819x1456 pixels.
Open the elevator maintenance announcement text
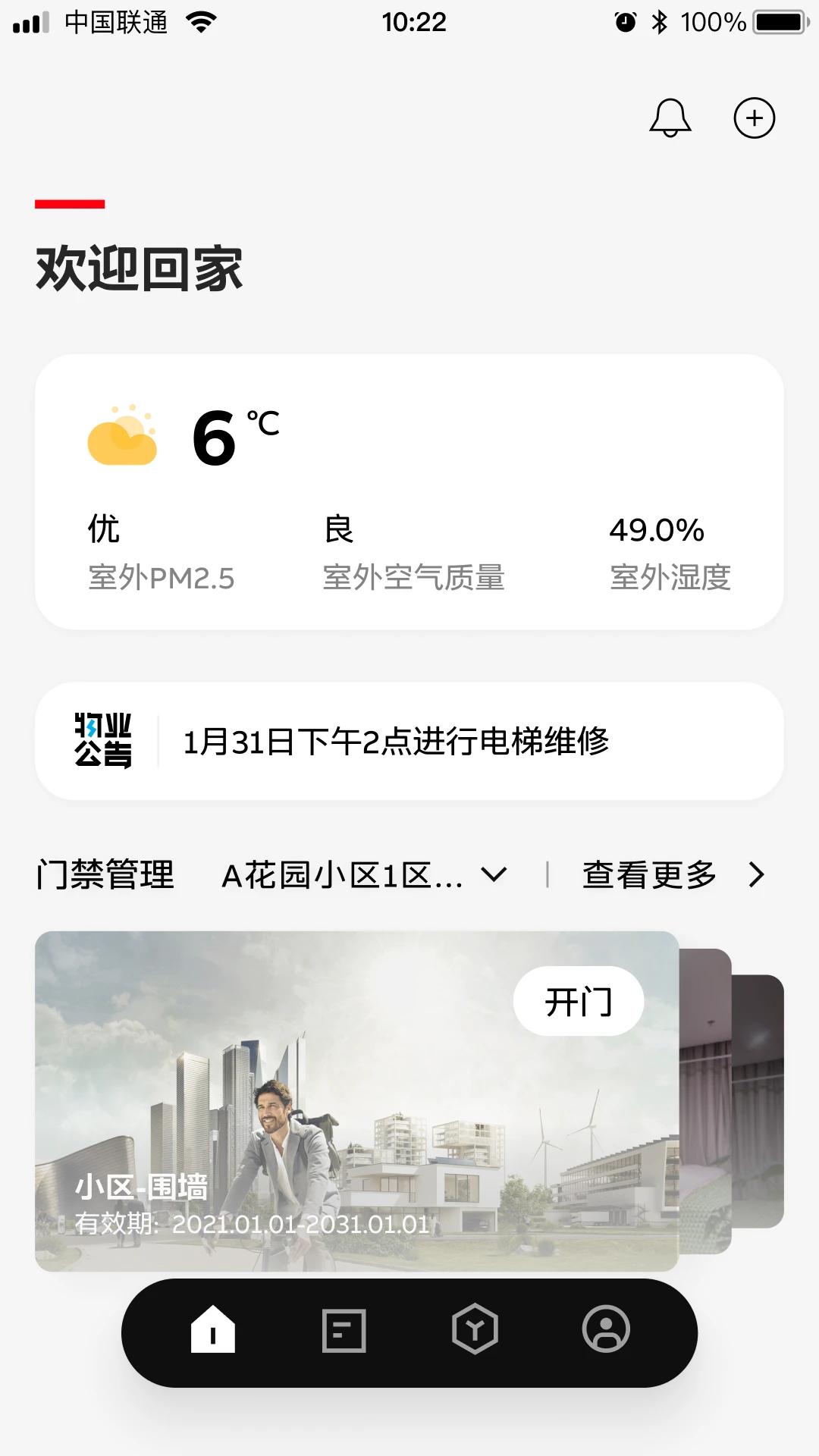[x=397, y=744]
